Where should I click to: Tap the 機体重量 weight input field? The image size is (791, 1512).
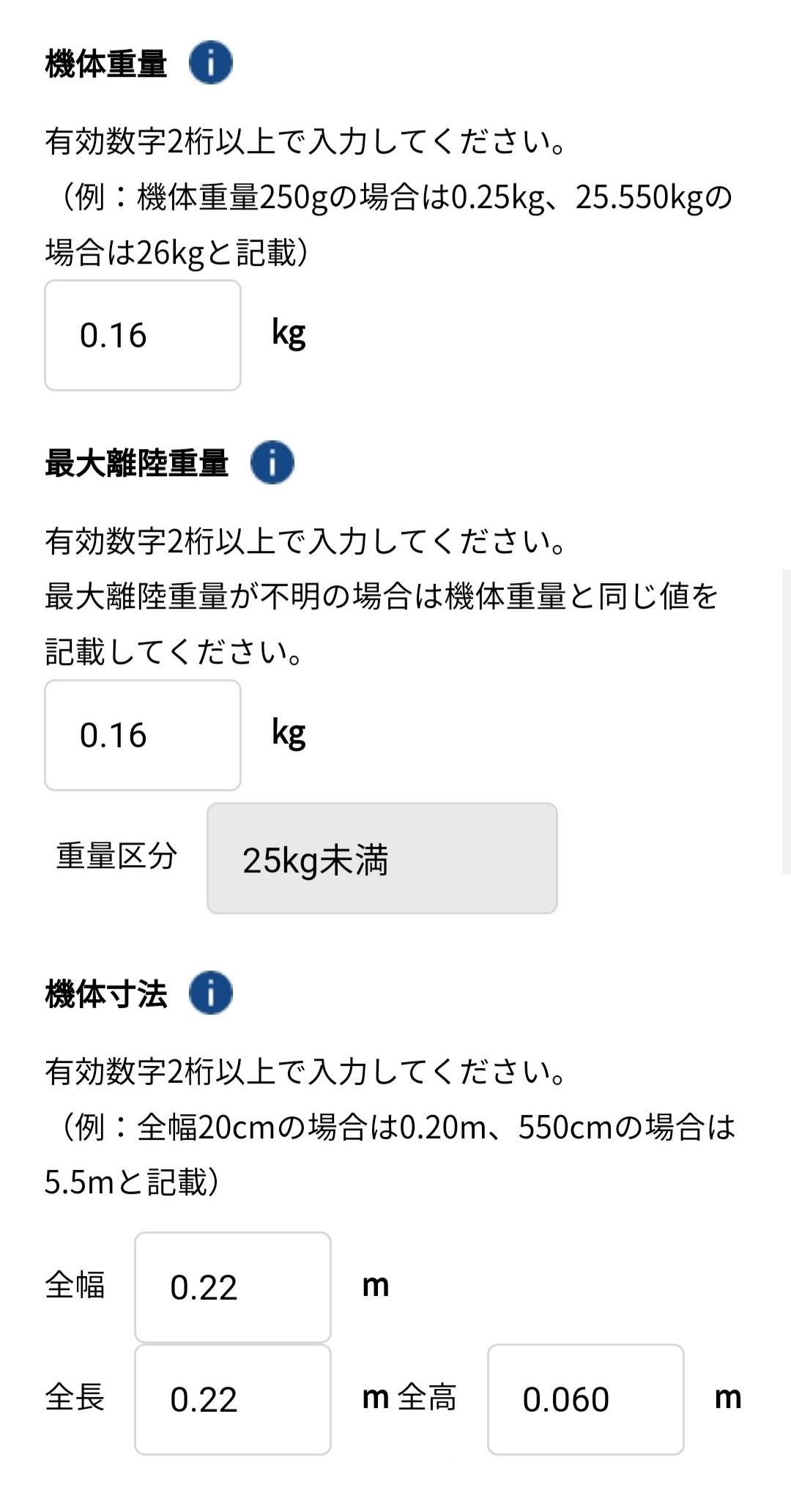[143, 335]
